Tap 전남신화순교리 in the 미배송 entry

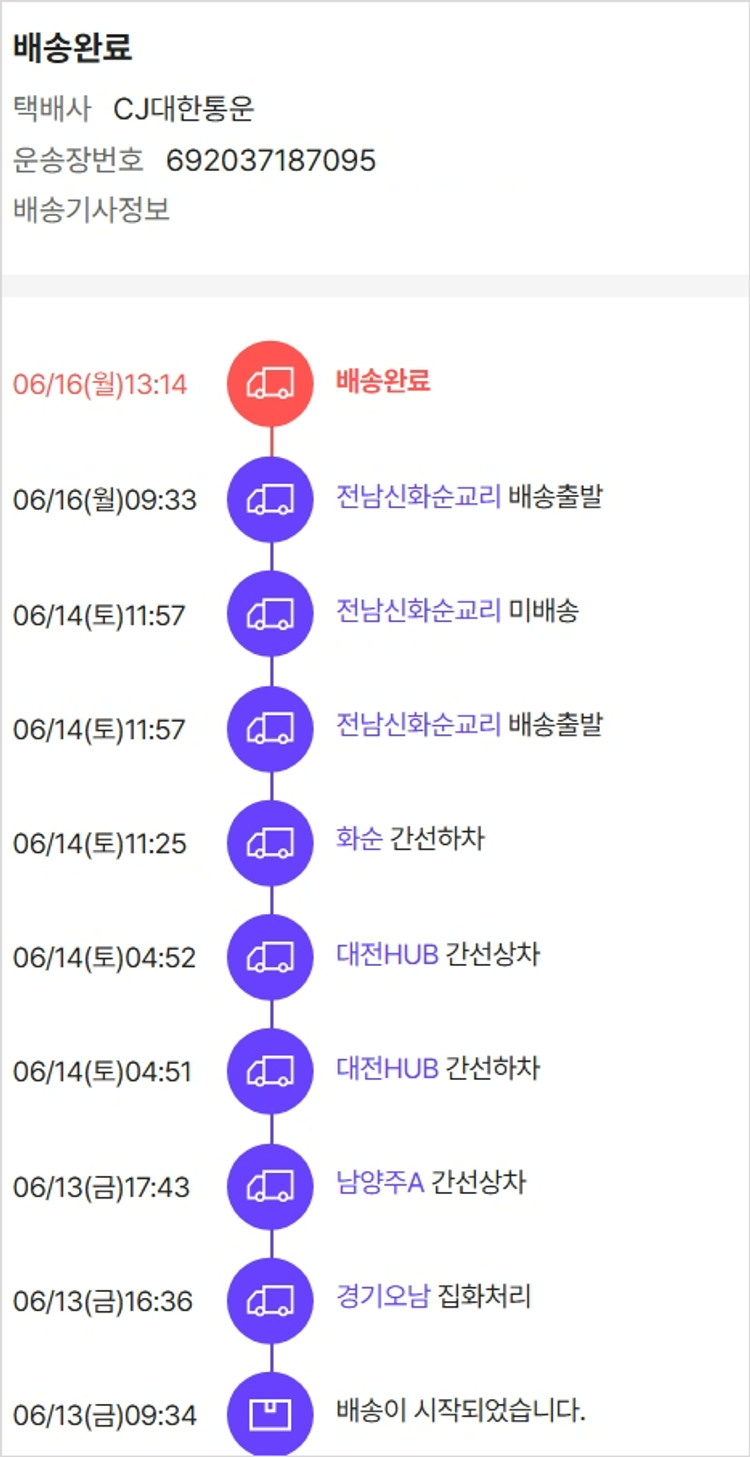coord(418,610)
